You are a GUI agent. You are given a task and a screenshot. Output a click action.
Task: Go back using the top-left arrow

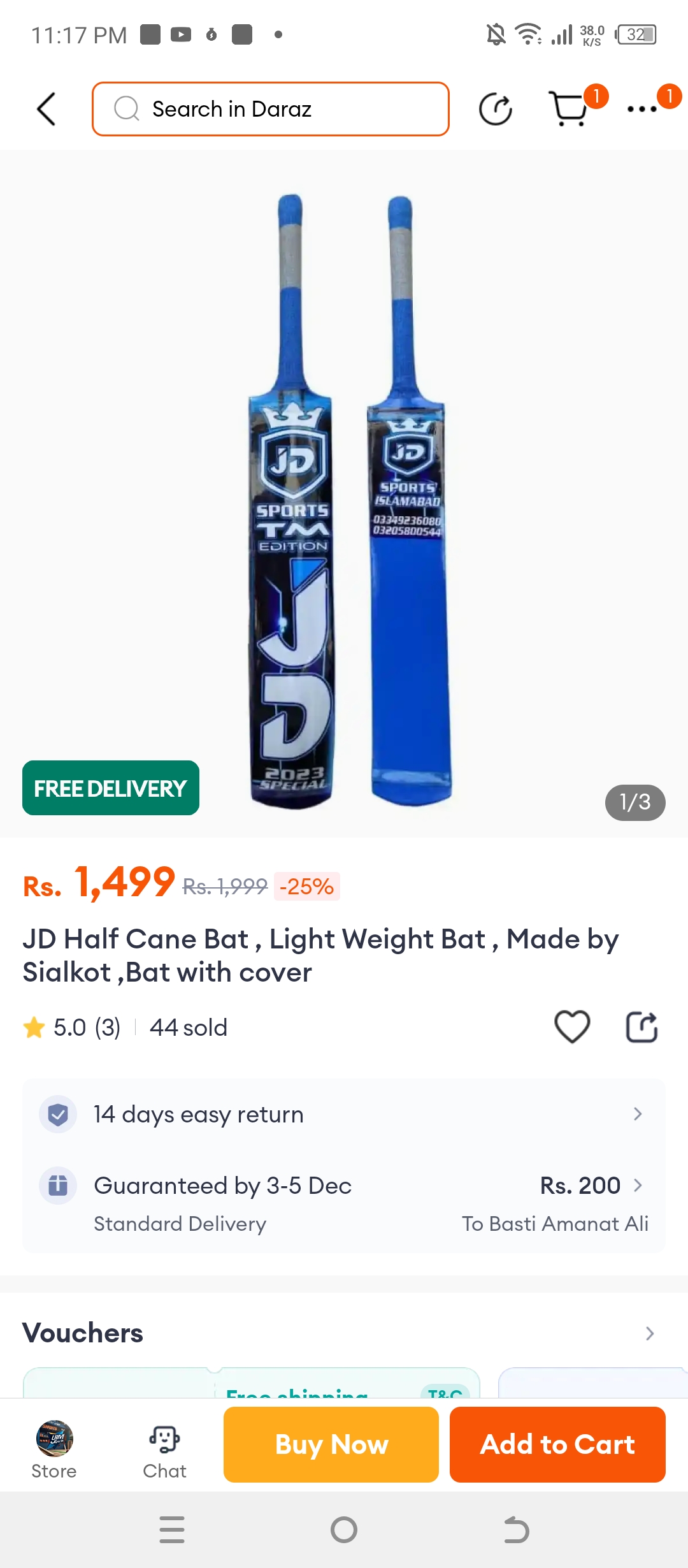(x=47, y=109)
